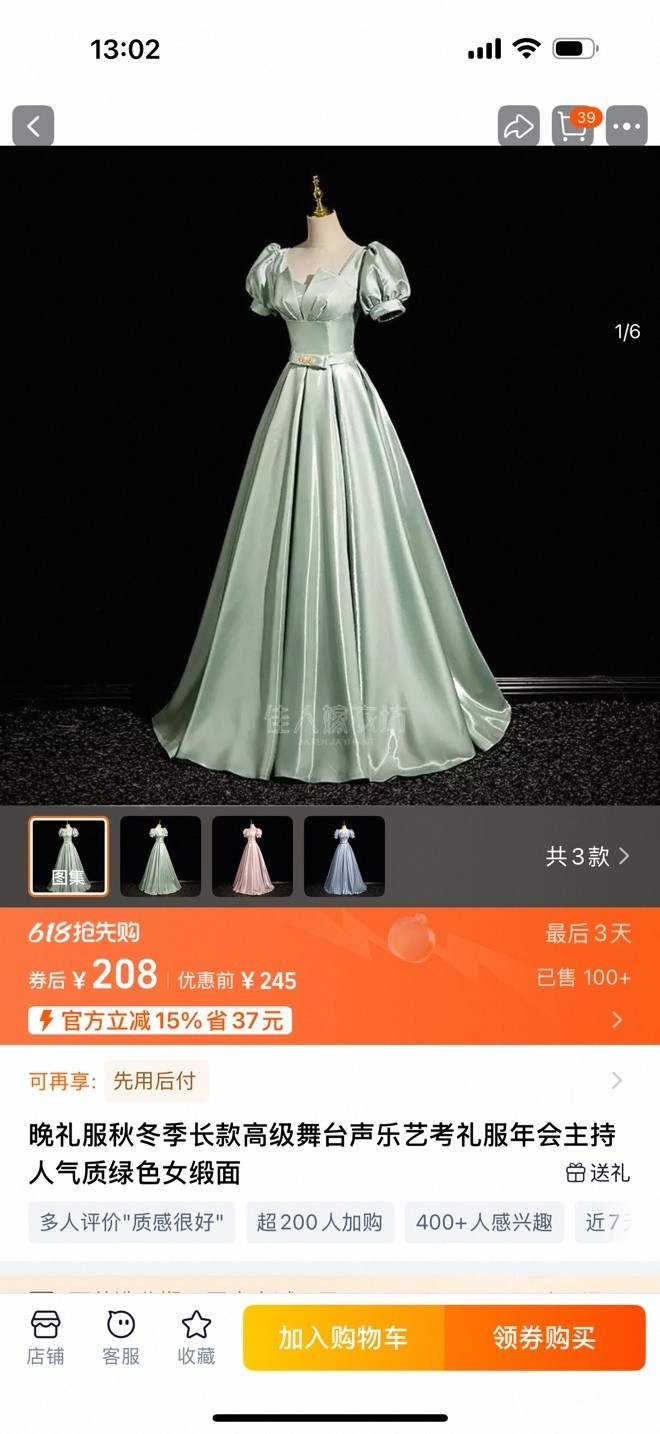The height and width of the screenshot is (1434, 660).
Task: Add item to 收藏 favorites
Action: 196,1338
